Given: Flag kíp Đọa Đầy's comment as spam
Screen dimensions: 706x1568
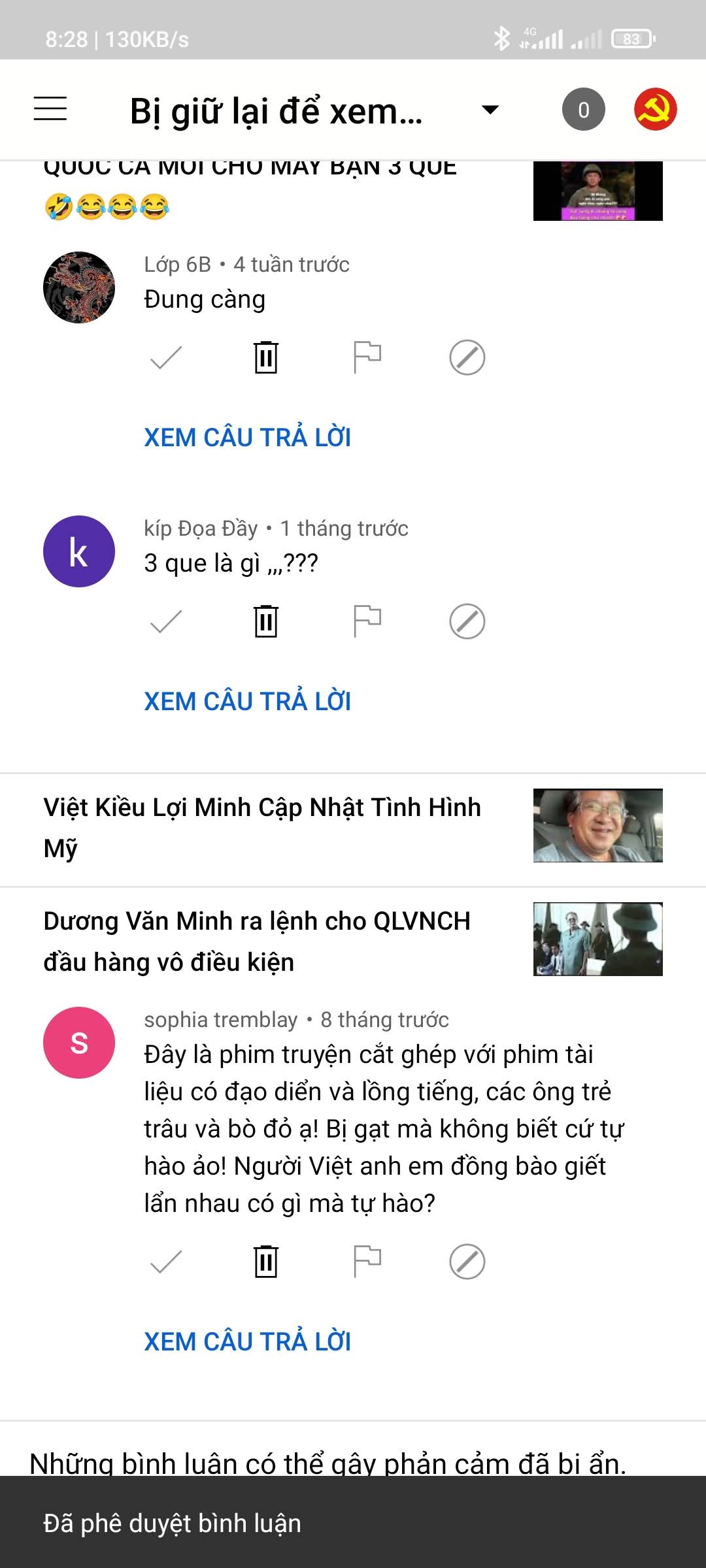Looking at the screenshot, I should [x=367, y=621].
